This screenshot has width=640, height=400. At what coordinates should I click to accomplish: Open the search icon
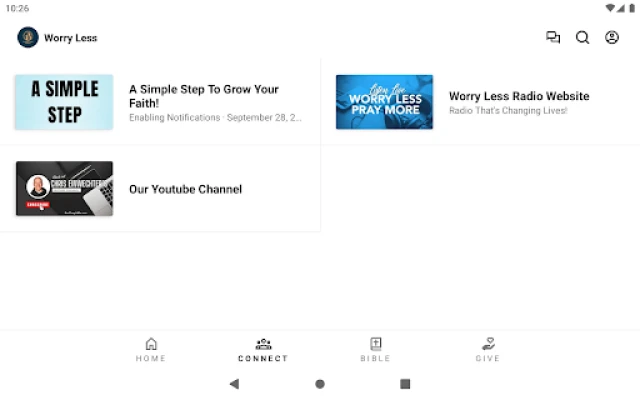(582, 38)
